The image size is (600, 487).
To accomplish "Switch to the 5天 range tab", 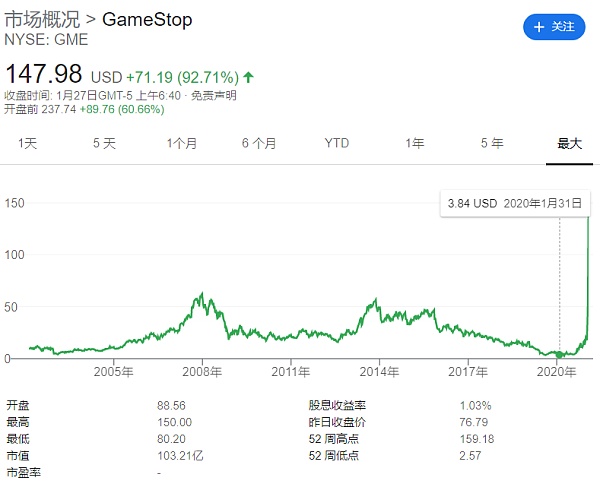I will tap(104, 143).
